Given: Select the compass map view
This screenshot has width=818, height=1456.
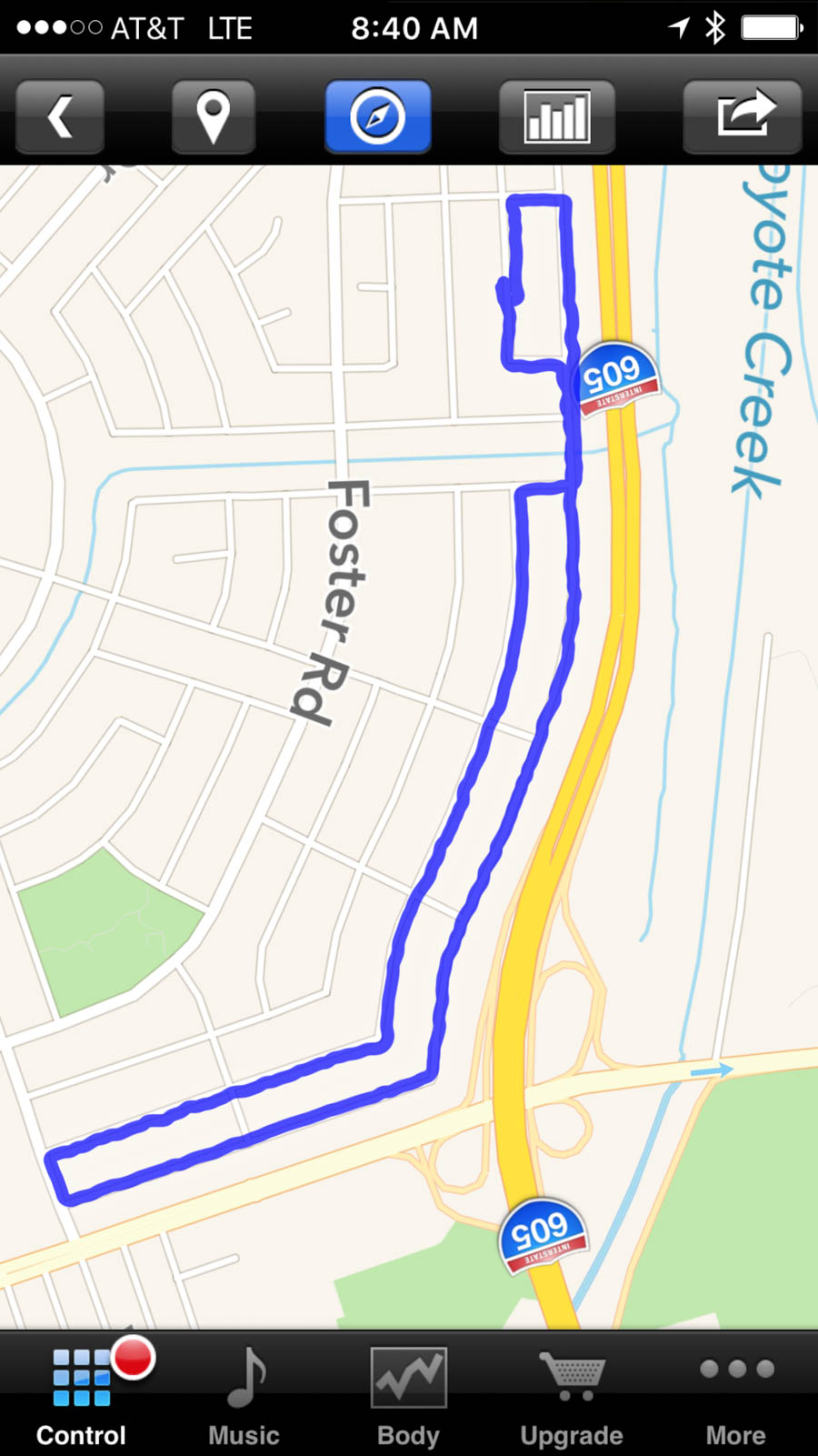Looking at the screenshot, I should point(377,117).
